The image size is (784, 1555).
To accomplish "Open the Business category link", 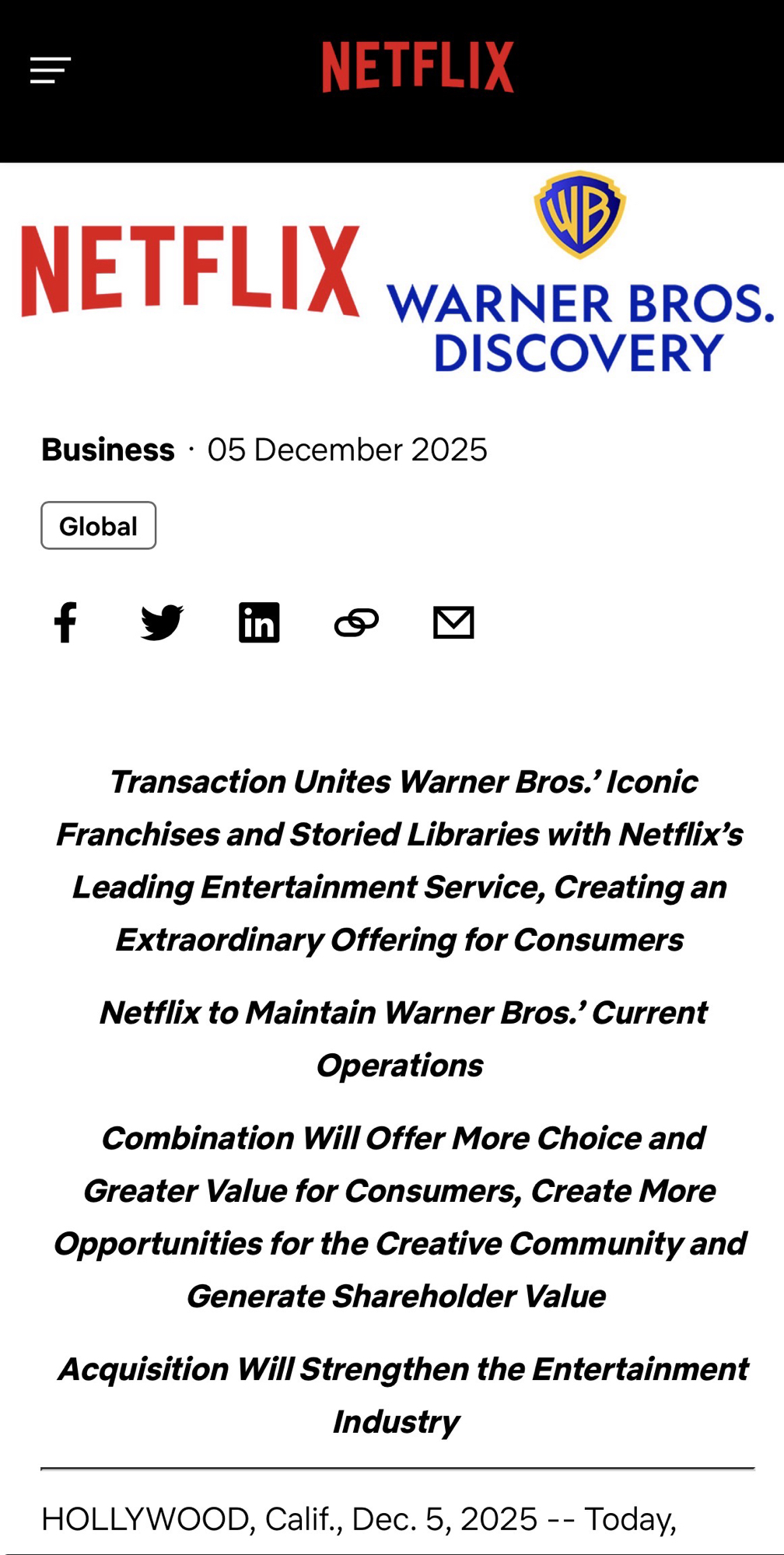I will [x=107, y=450].
